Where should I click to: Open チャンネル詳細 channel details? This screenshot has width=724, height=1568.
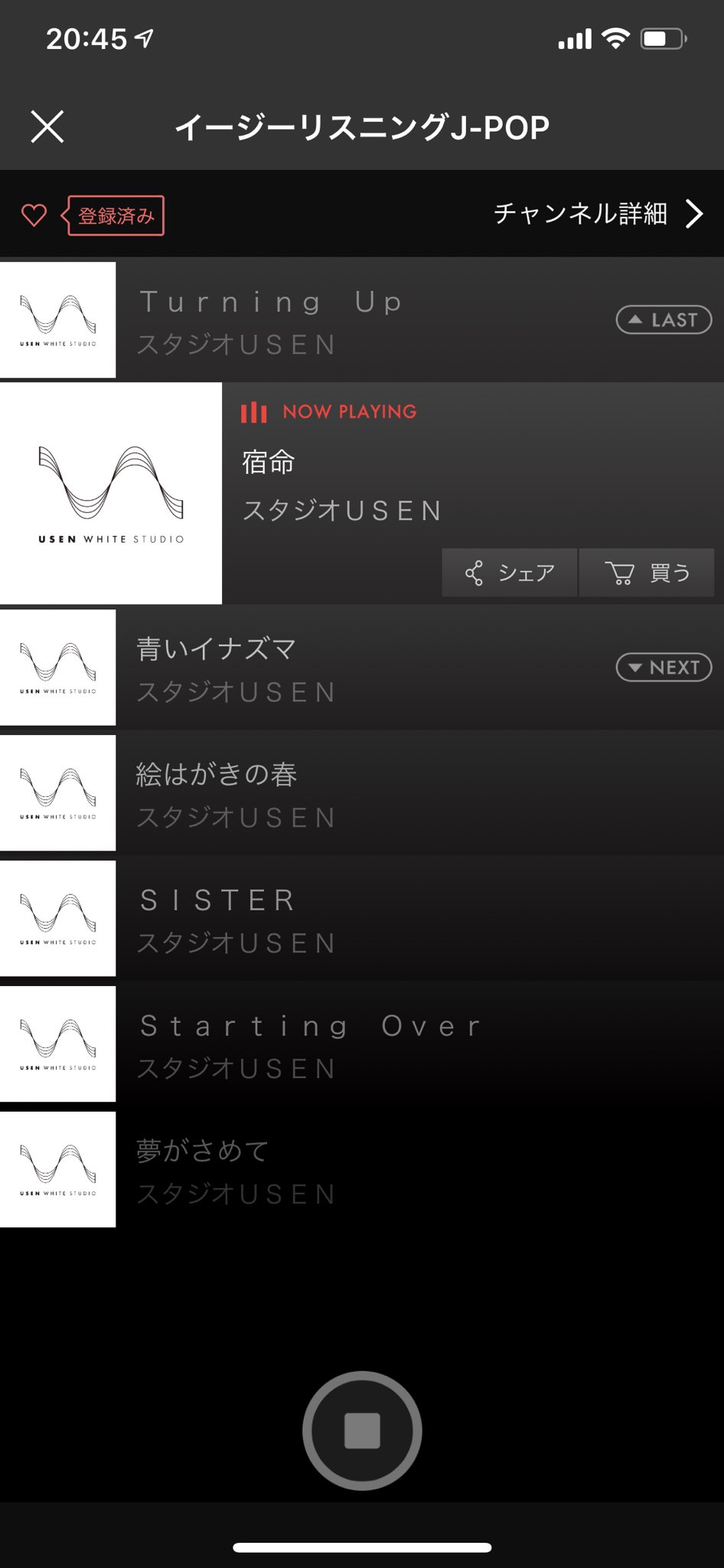[598, 214]
